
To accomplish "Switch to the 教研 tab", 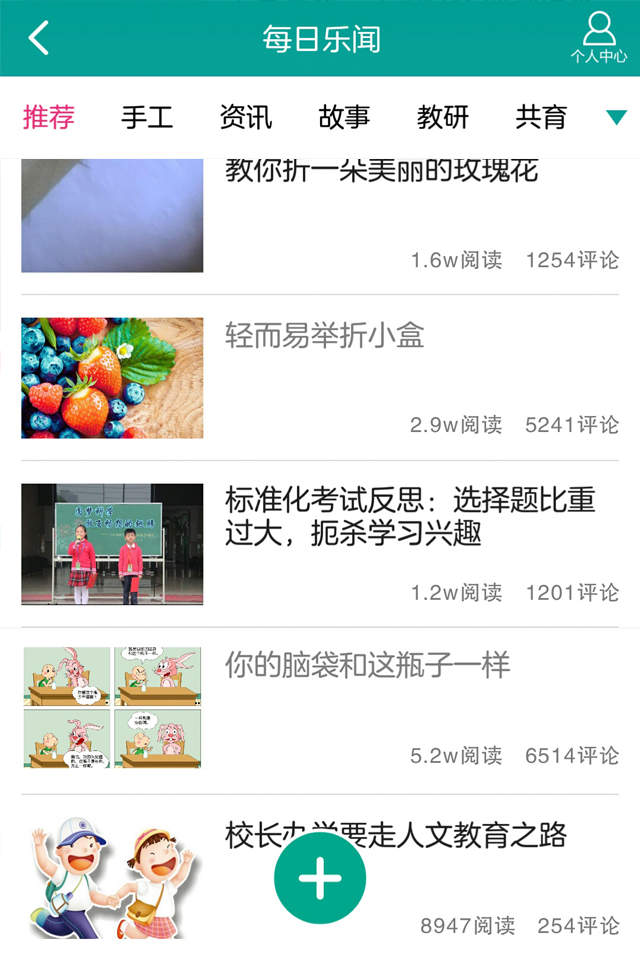I will pos(443,117).
